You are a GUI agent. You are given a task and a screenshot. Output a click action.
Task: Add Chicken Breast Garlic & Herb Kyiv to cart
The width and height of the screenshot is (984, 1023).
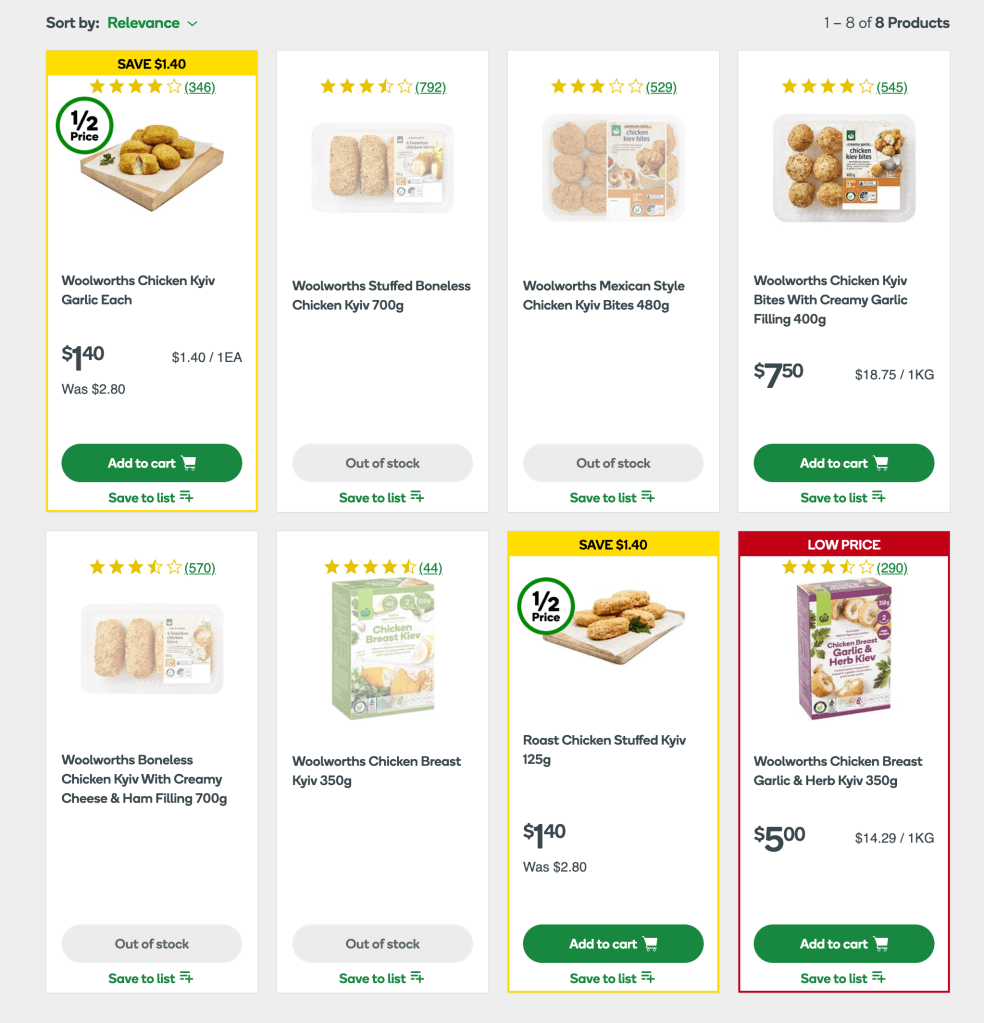tap(843, 944)
